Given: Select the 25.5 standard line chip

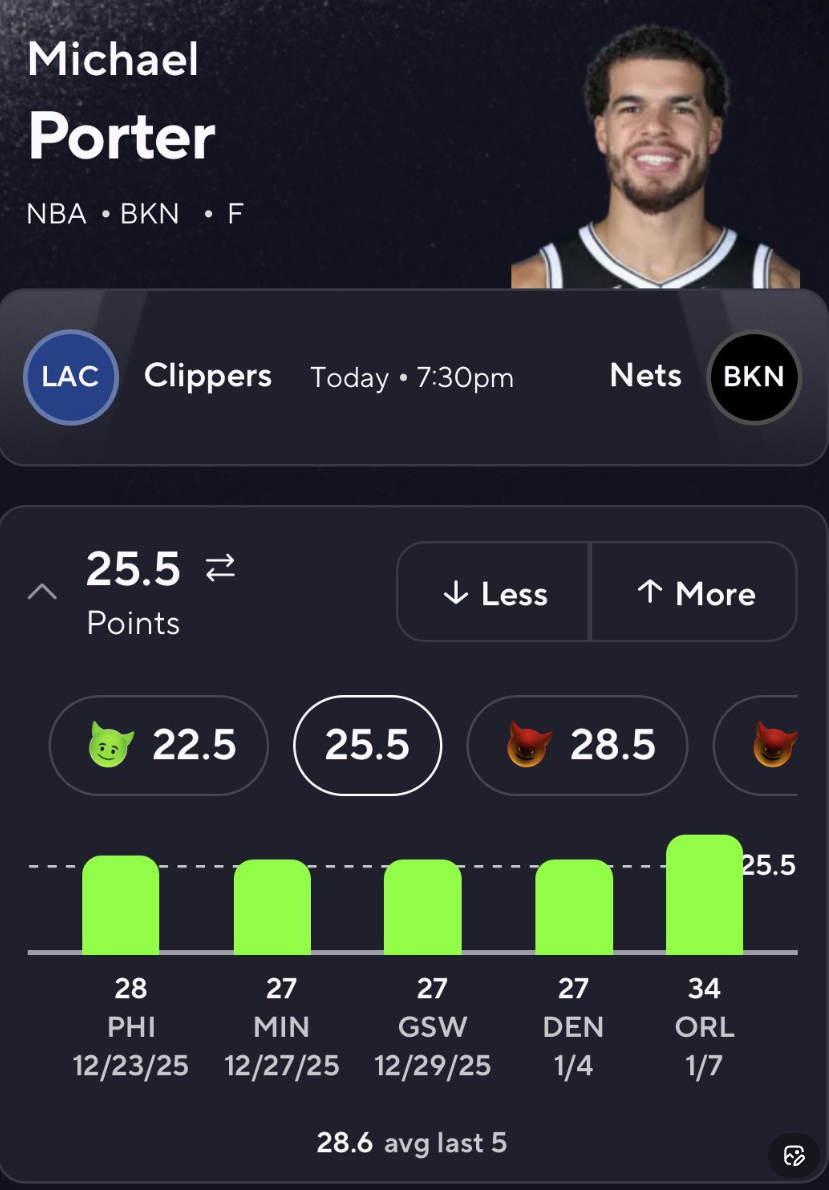Looking at the screenshot, I should [367, 745].
